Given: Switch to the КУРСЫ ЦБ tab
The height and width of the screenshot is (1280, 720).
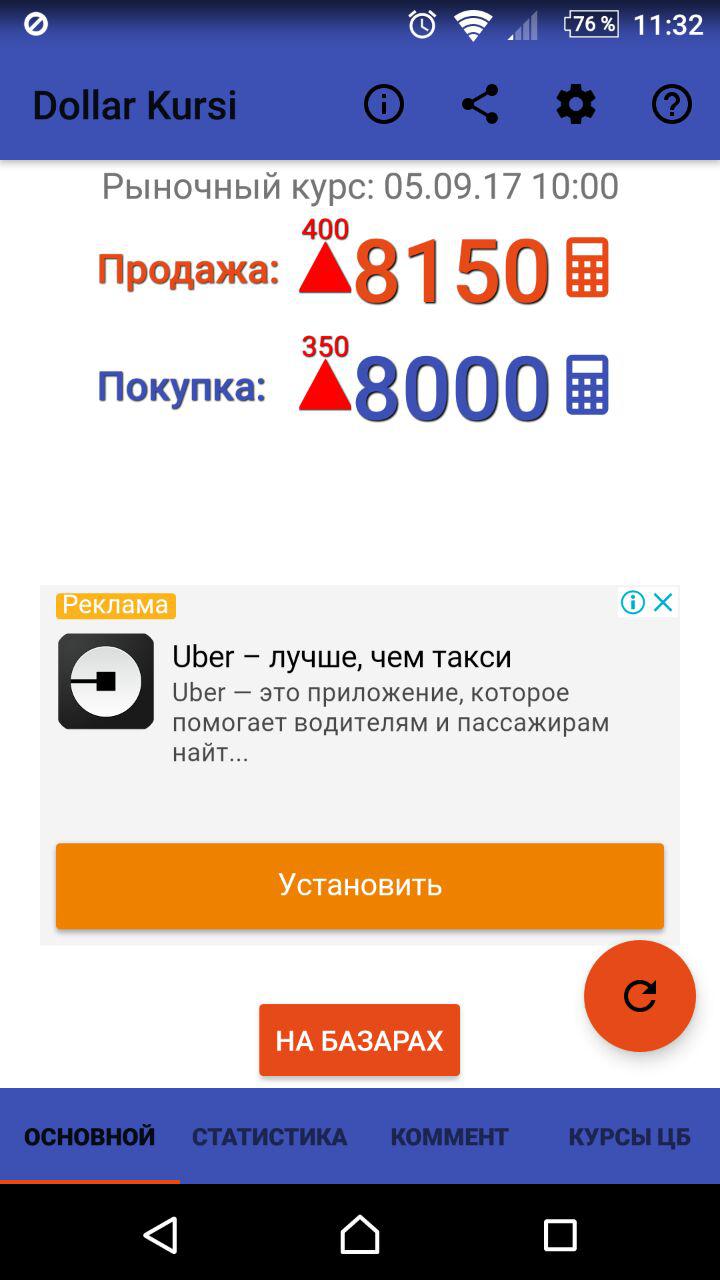Looking at the screenshot, I should pos(630,1137).
